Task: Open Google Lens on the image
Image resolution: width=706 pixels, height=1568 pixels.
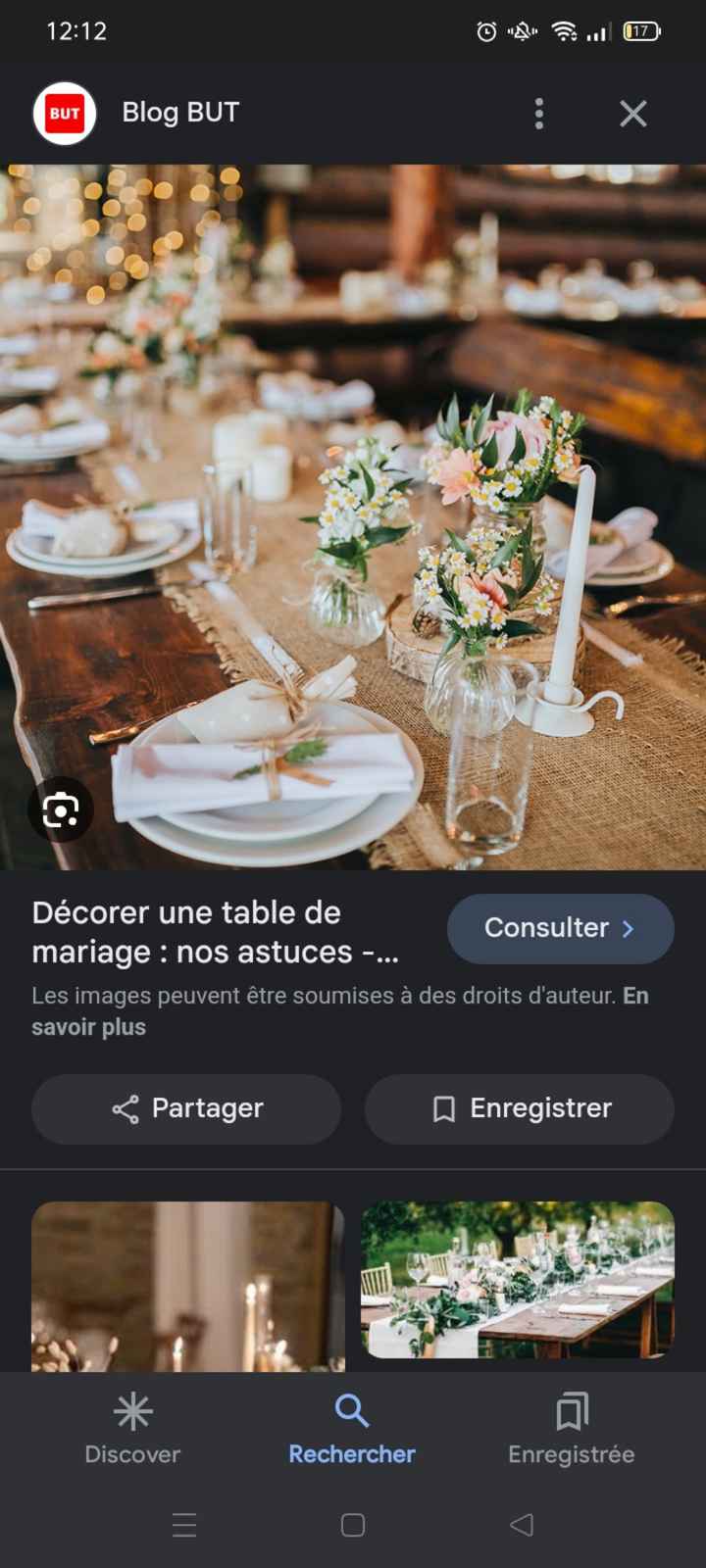Action: click(61, 809)
